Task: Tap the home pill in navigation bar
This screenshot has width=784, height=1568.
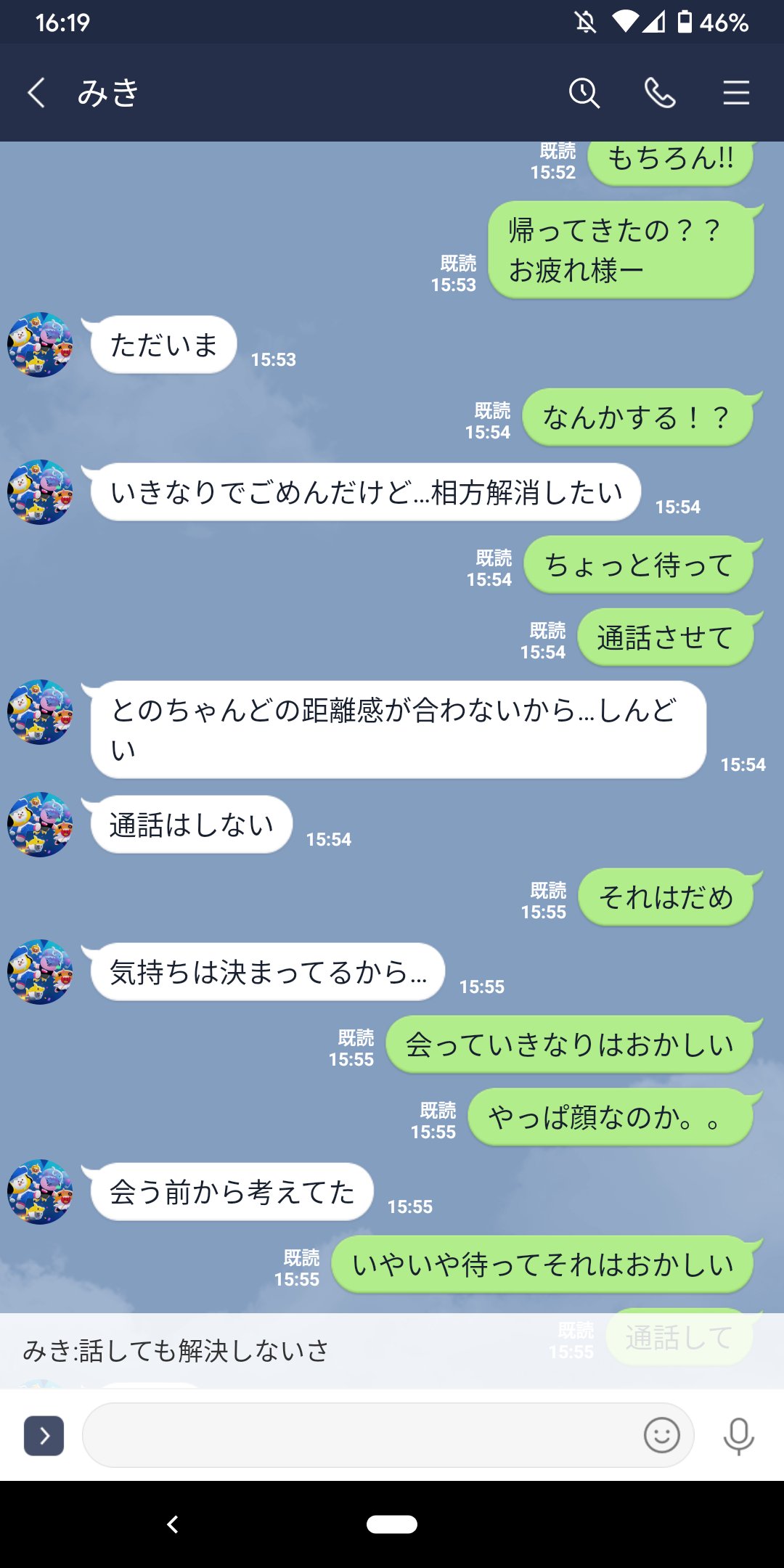Action: (392, 1524)
